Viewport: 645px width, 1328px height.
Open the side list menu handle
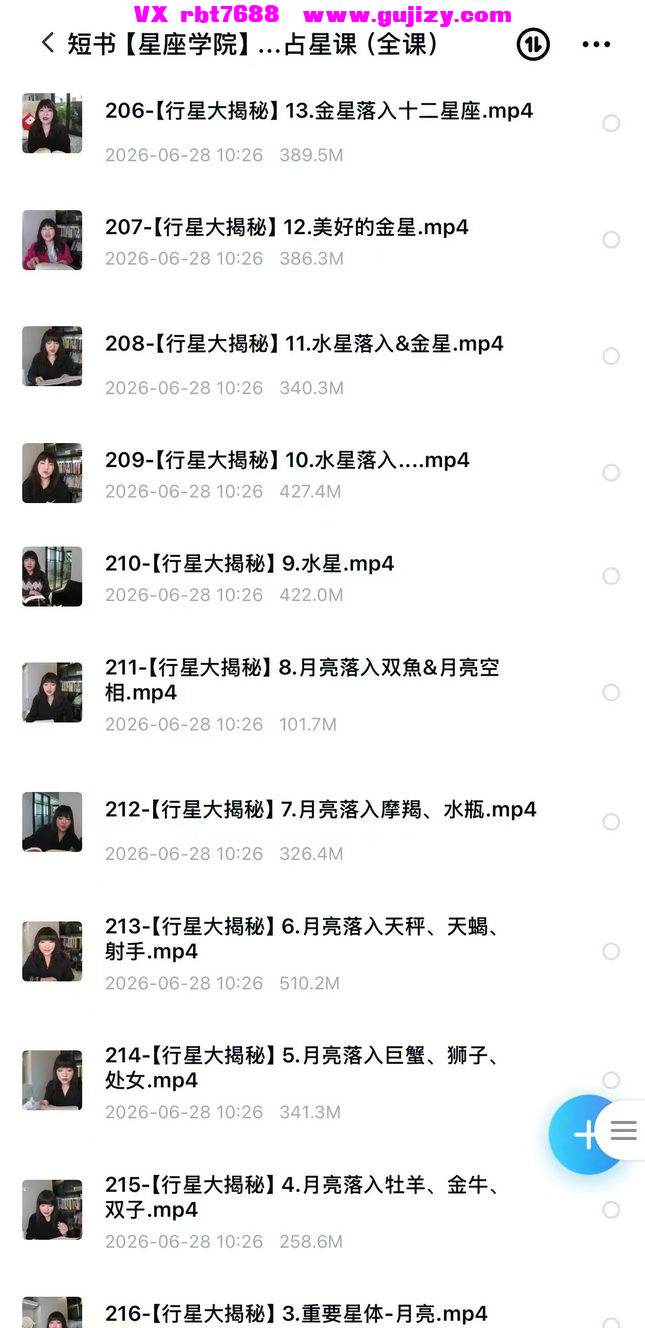pyautogui.click(x=624, y=1131)
